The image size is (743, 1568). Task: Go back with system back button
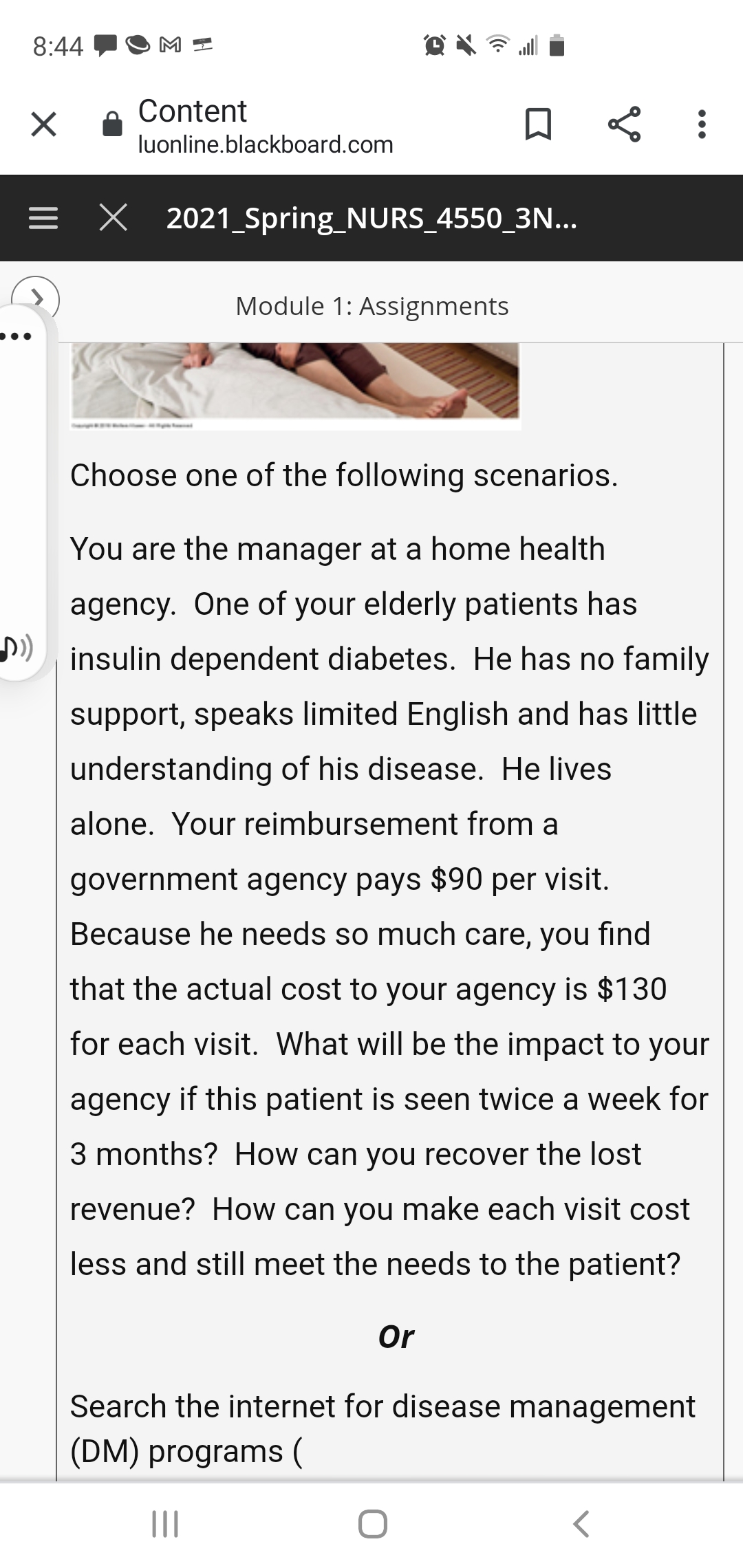(581, 1523)
